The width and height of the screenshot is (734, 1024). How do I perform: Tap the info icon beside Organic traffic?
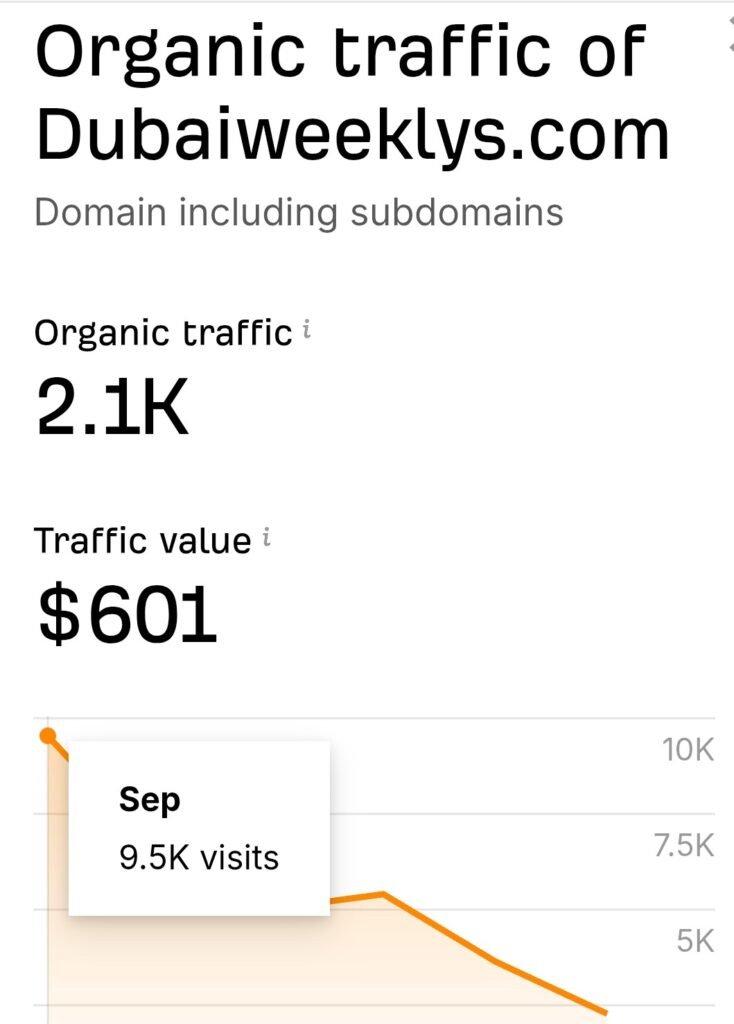click(x=307, y=331)
